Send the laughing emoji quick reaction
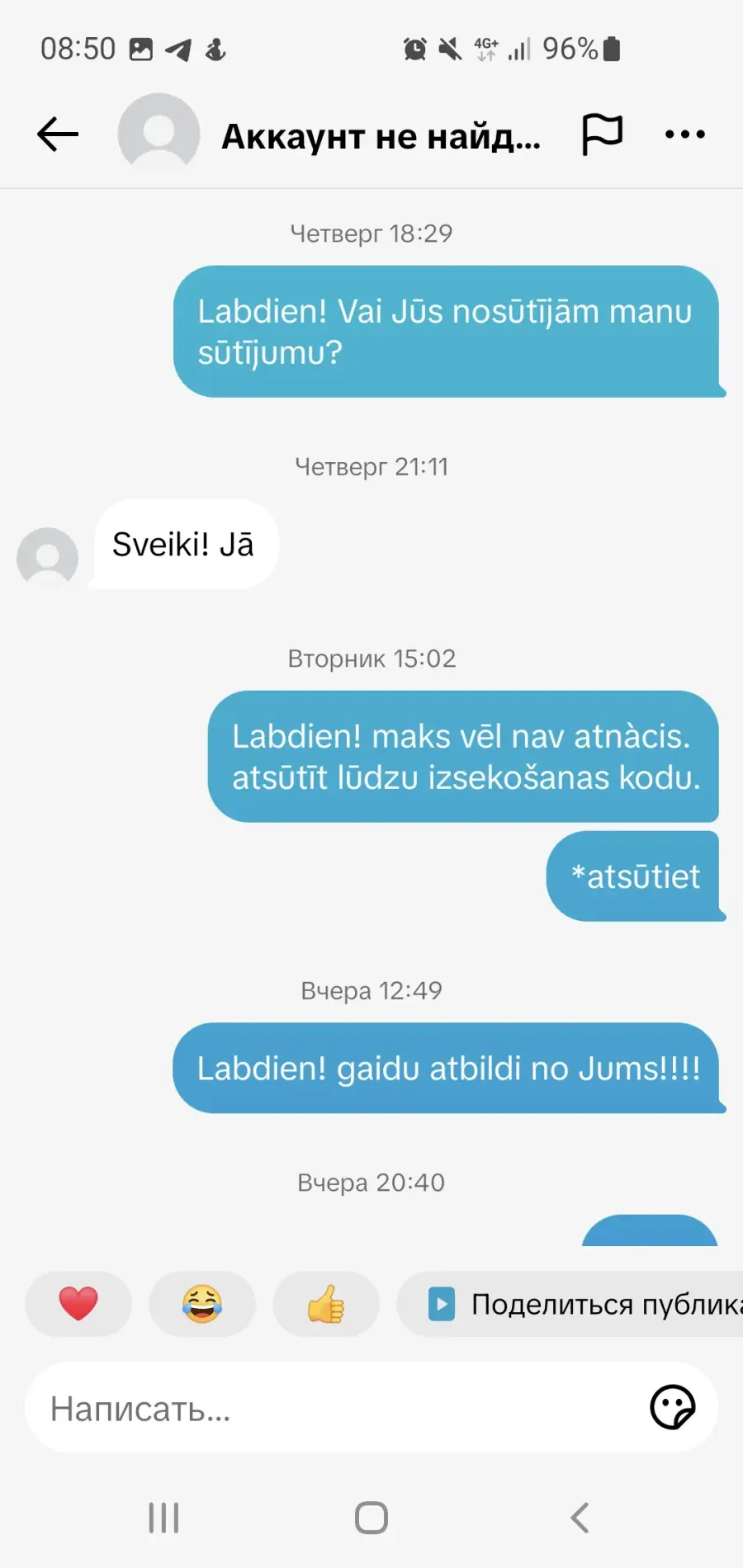 pos(202,1304)
